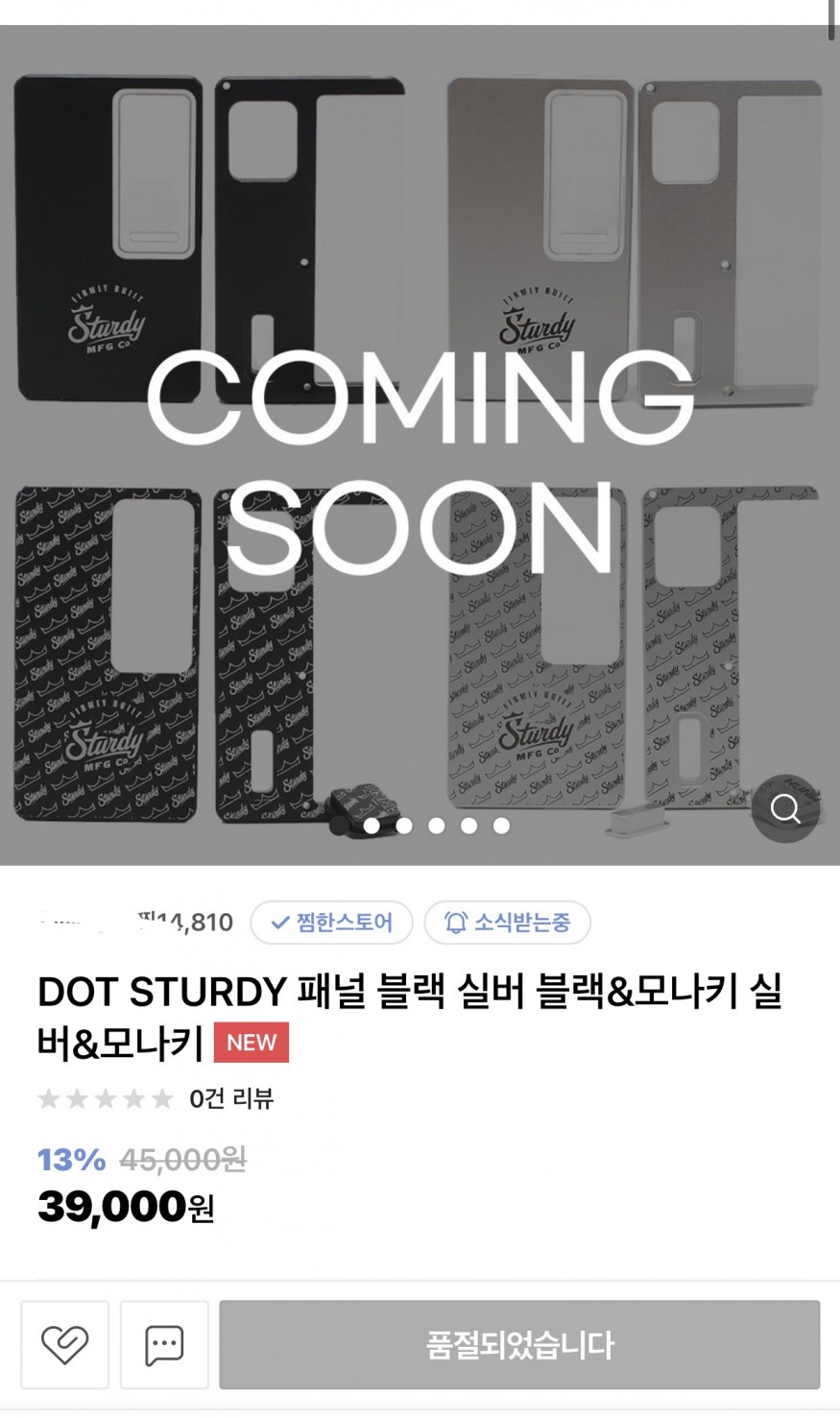Jump to the last image via page dot
Image resolution: width=840 pixels, height=1418 pixels.
[x=501, y=826]
